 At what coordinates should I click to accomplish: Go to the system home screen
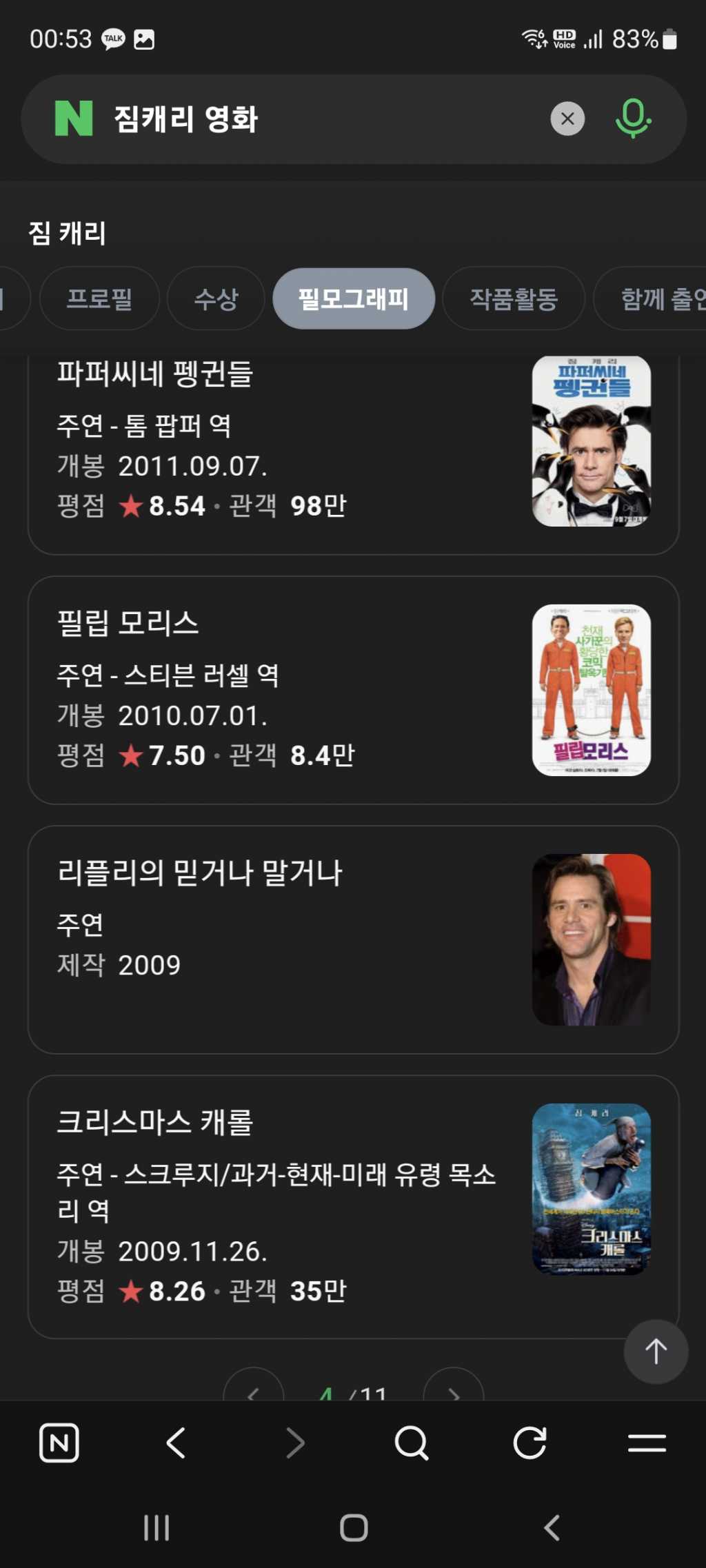tap(354, 1528)
